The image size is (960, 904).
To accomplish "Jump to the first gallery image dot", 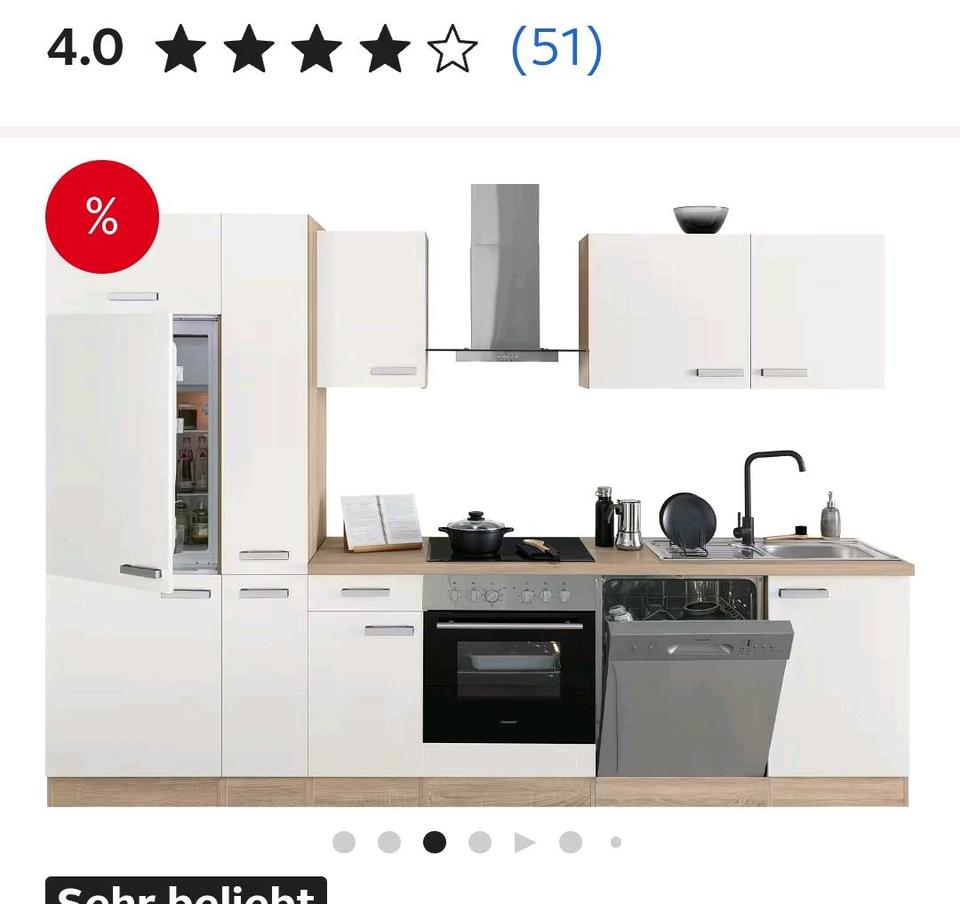I will (x=344, y=842).
